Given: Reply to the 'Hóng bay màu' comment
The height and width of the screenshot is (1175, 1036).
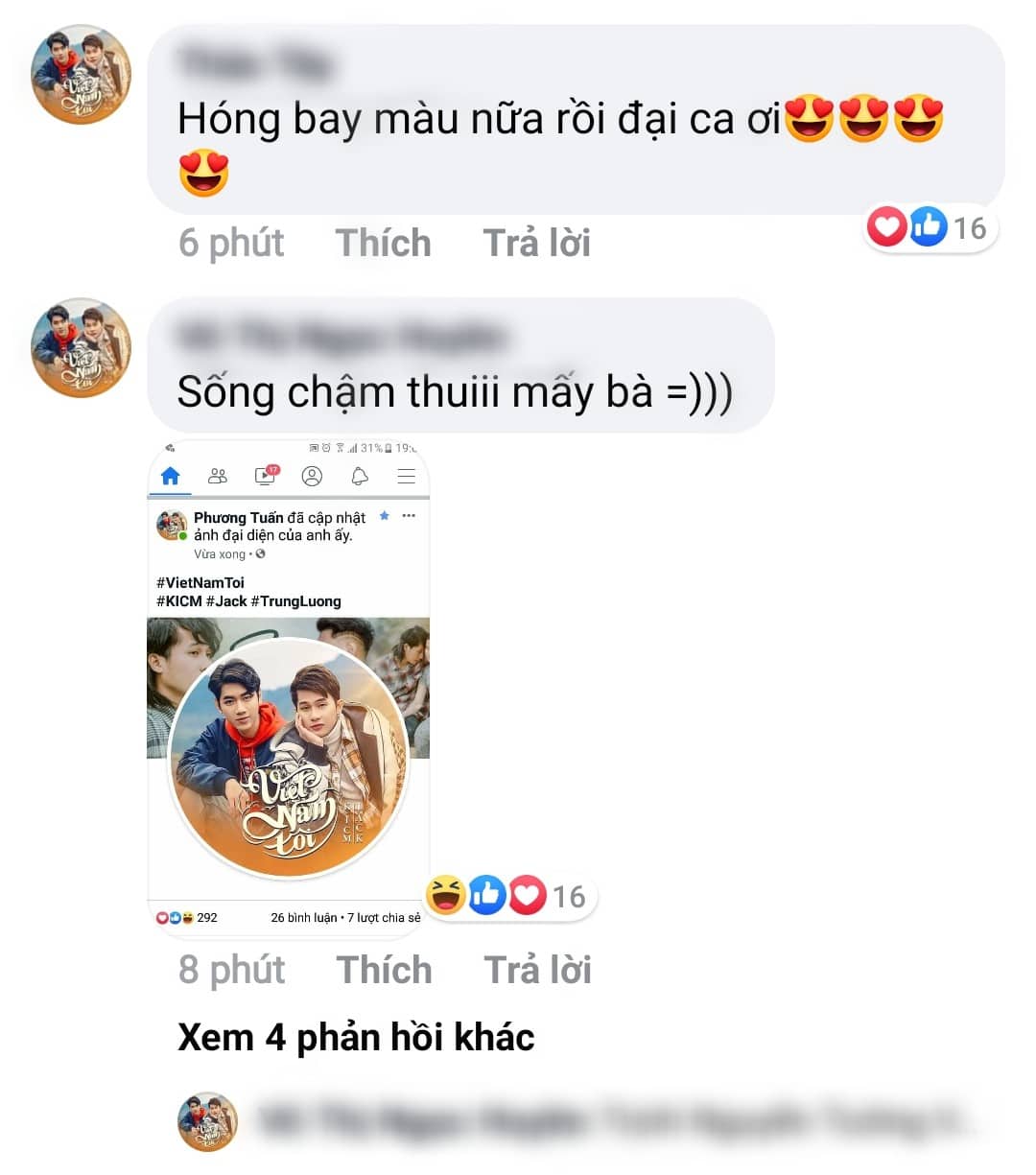Looking at the screenshot, I should coord(536,244).
